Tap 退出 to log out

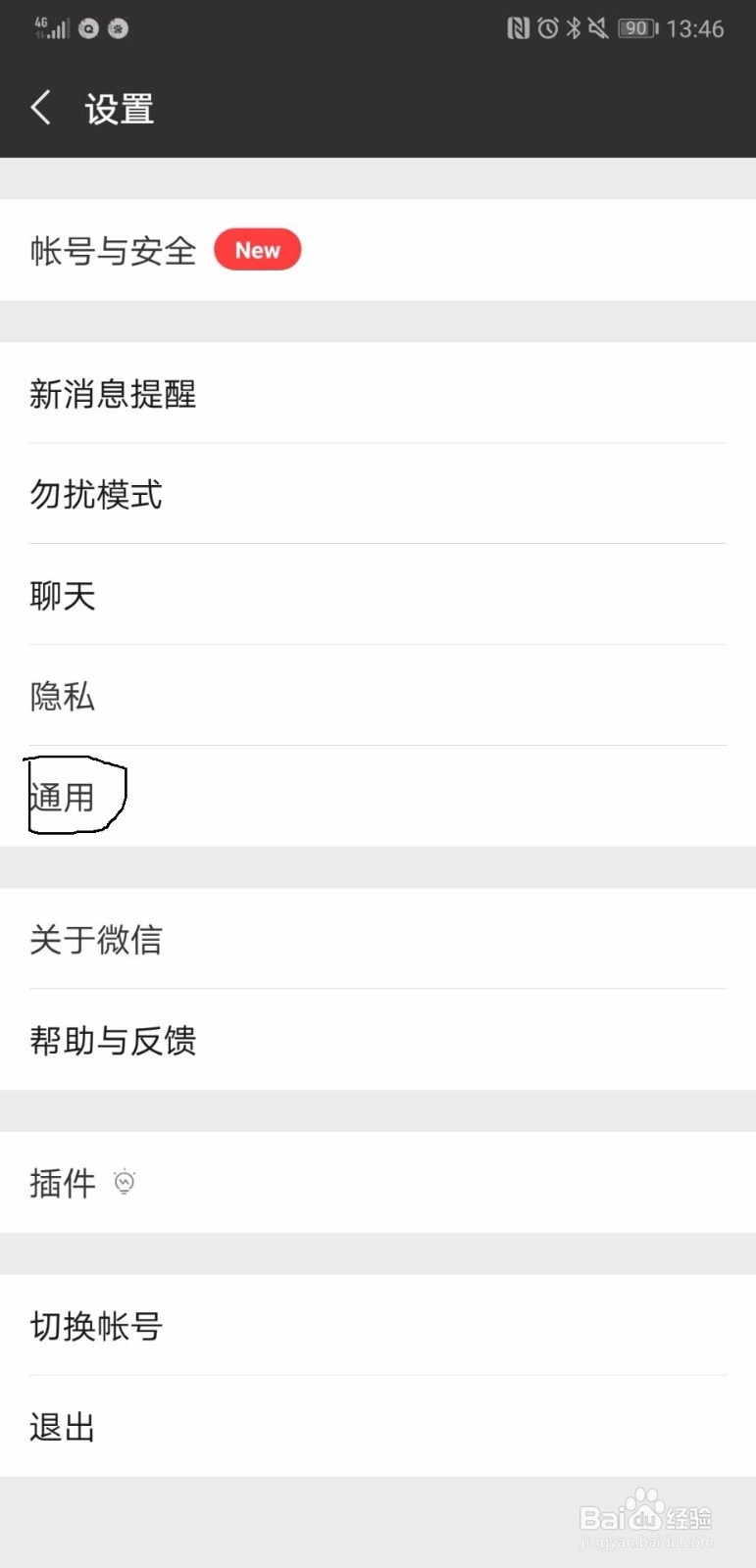pos(62,1426)
